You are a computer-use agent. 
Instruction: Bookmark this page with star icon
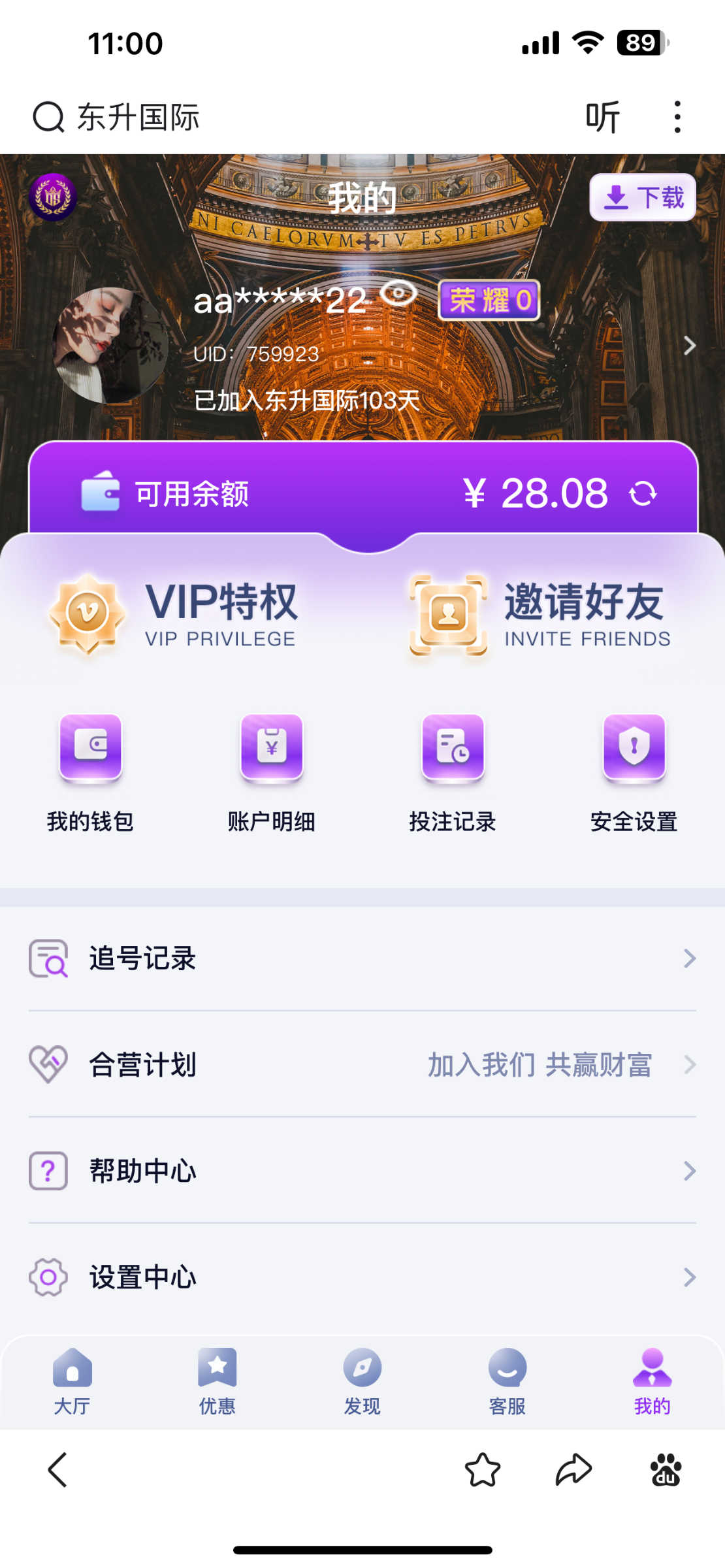[x=483, y=1470]
